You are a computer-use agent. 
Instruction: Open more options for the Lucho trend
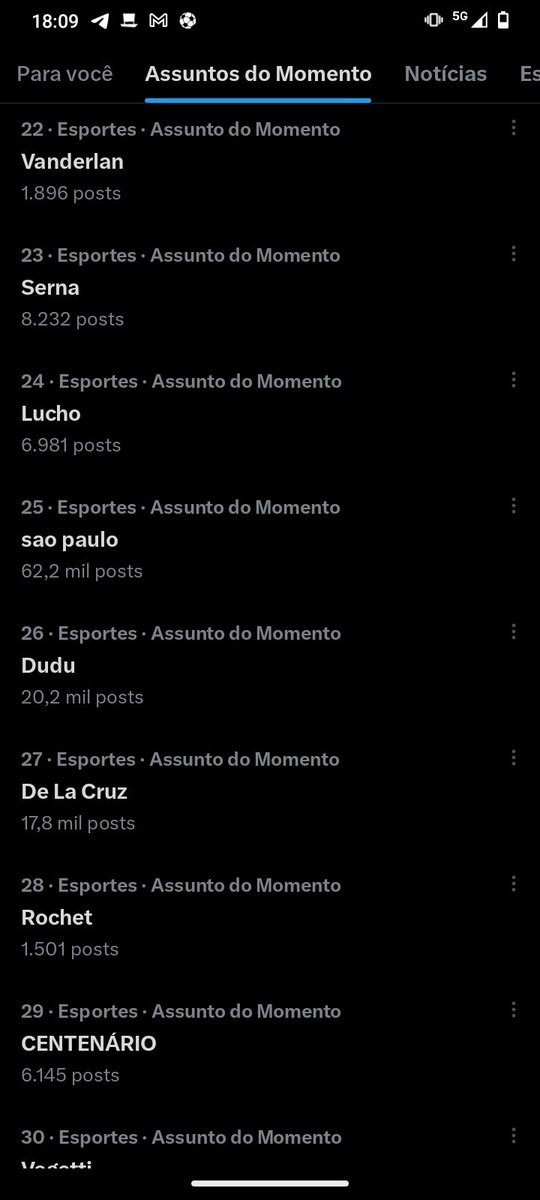[x=513, y=380]
